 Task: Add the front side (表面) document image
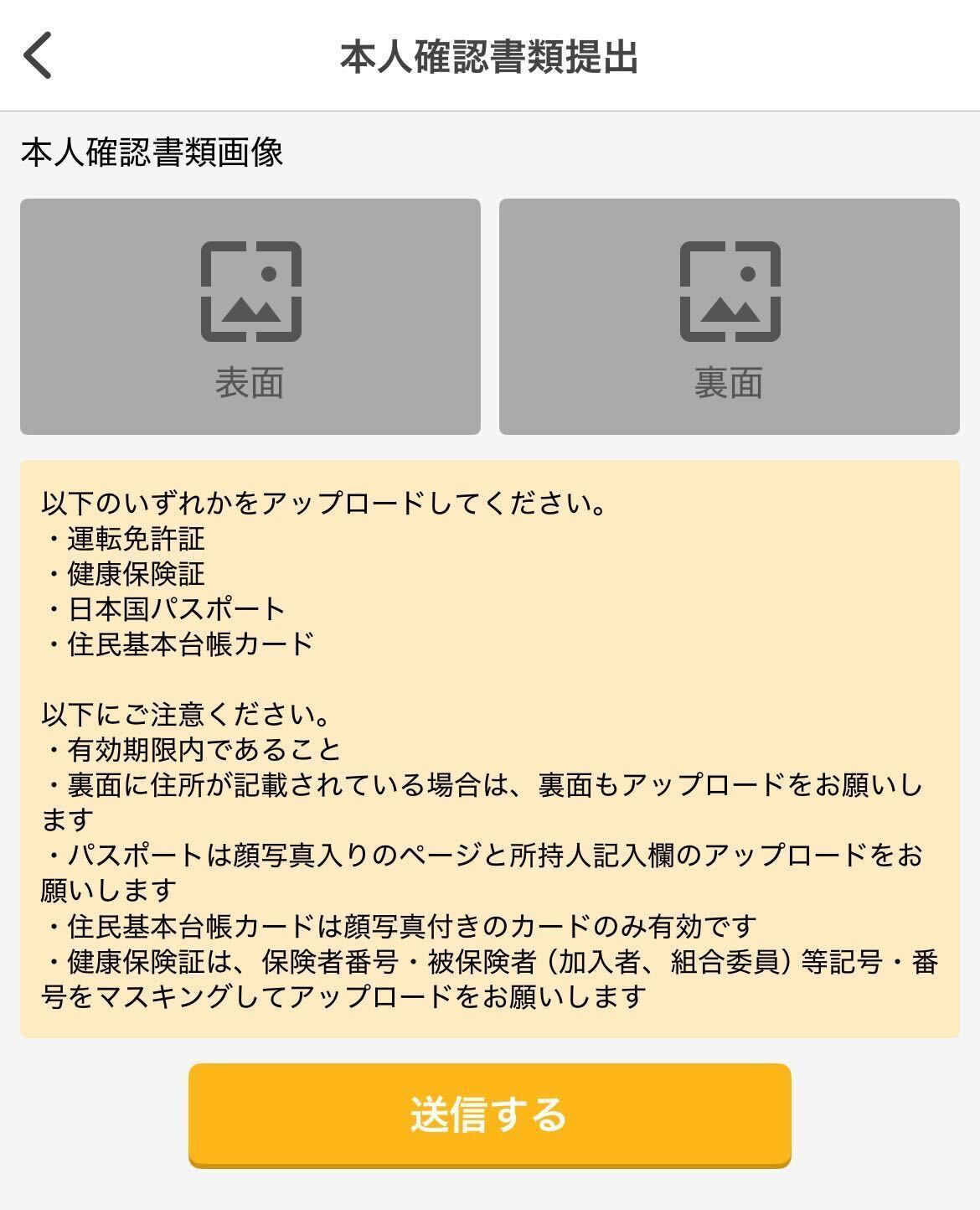click(x=250, y=317)
